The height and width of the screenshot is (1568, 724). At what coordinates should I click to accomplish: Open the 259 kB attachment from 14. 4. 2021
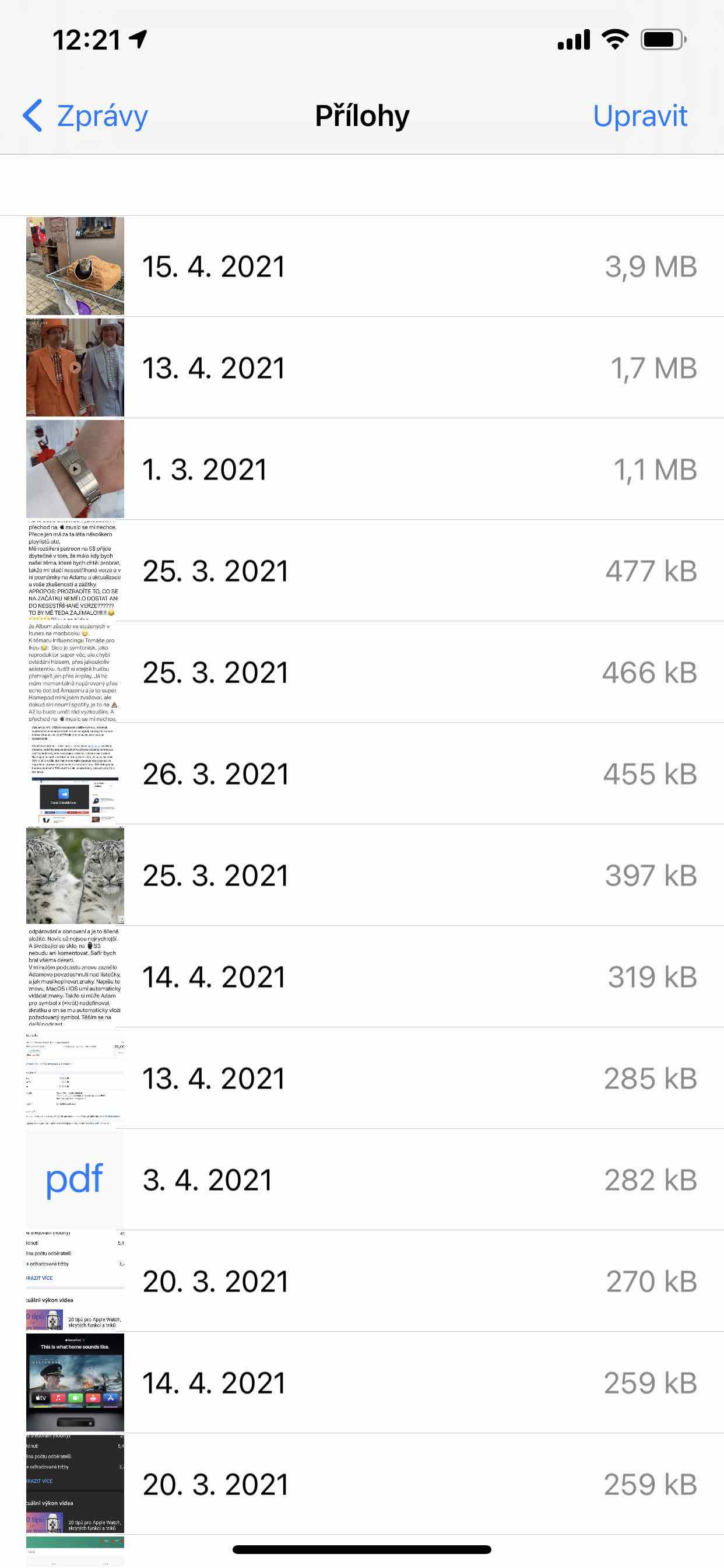(365, 1383)
